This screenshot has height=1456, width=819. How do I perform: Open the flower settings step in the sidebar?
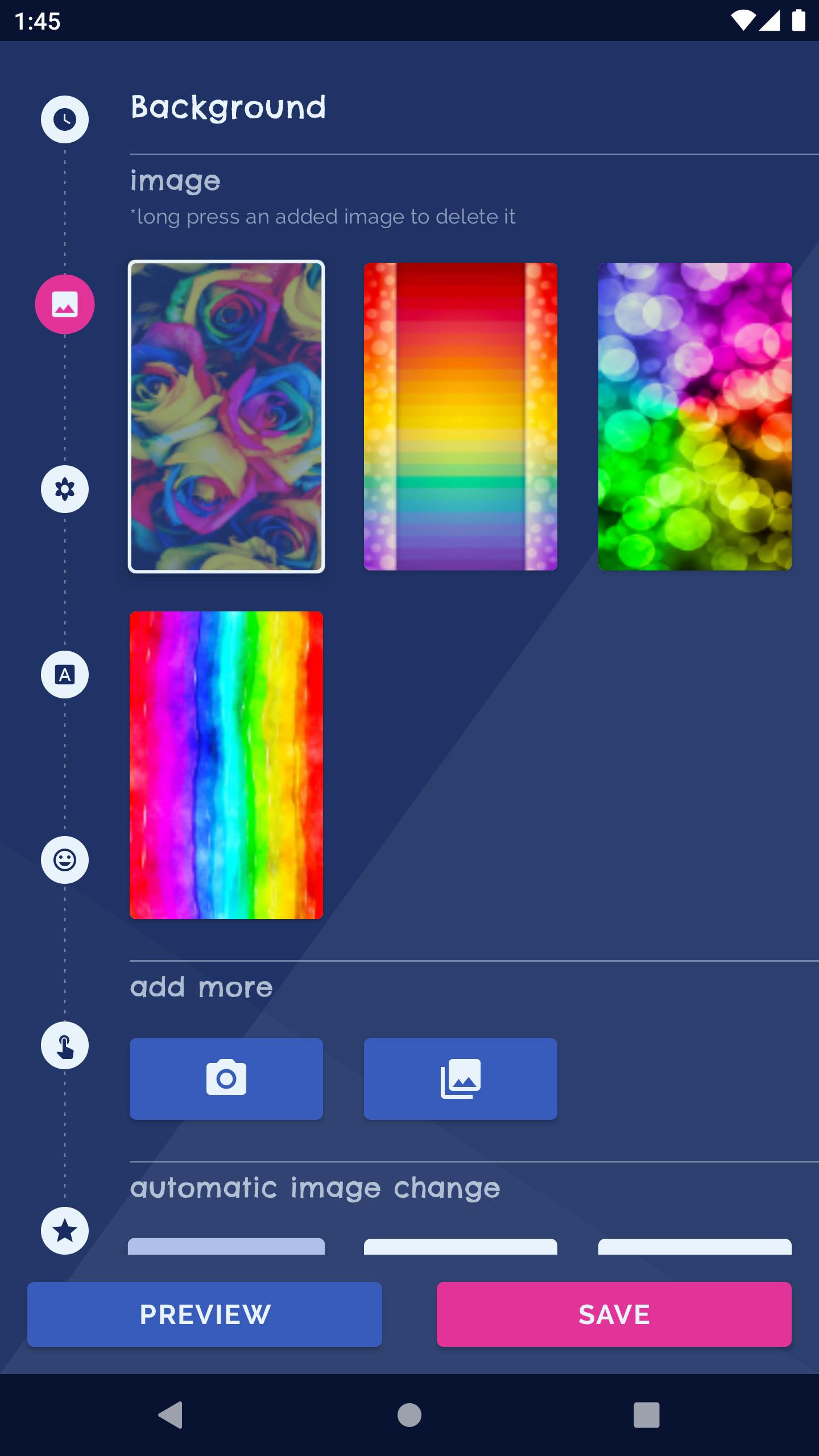(65, 489)
